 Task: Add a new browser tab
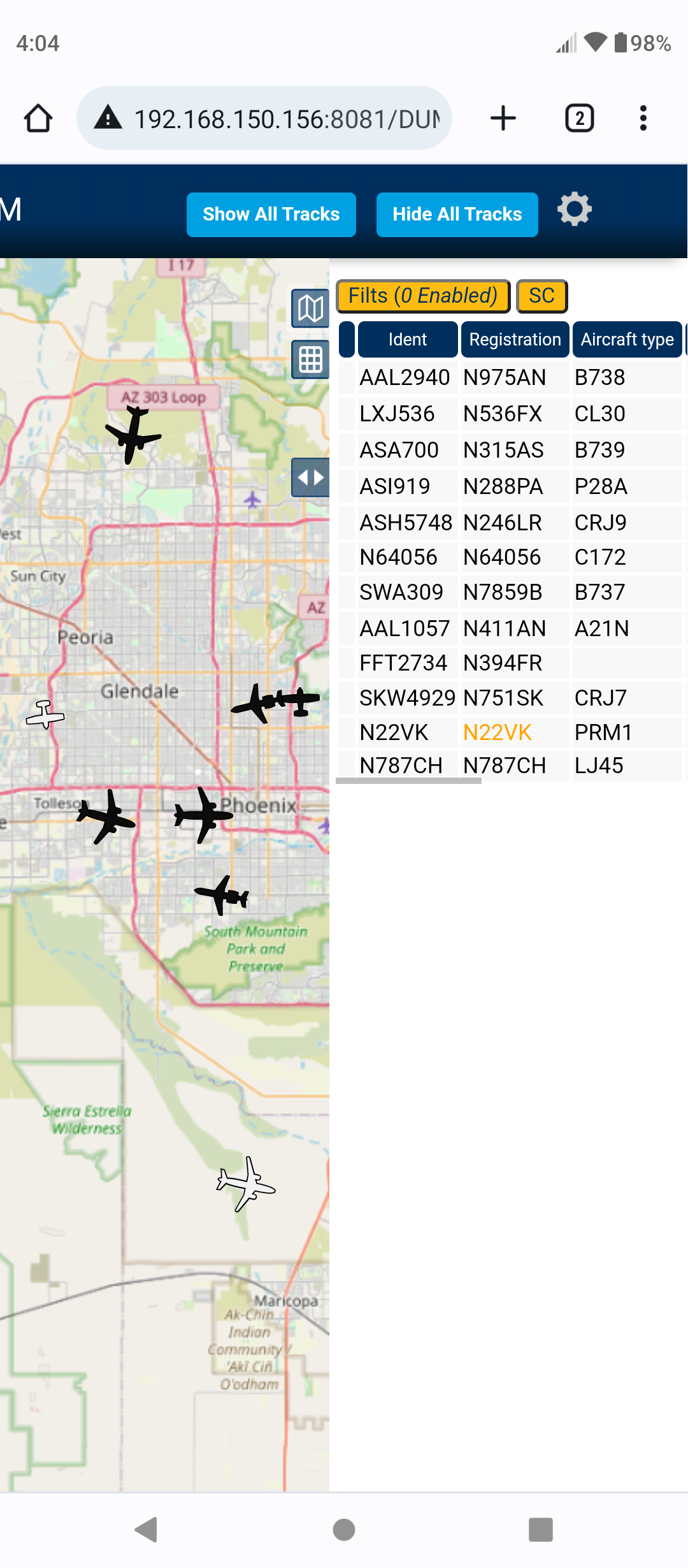(503, 119)
